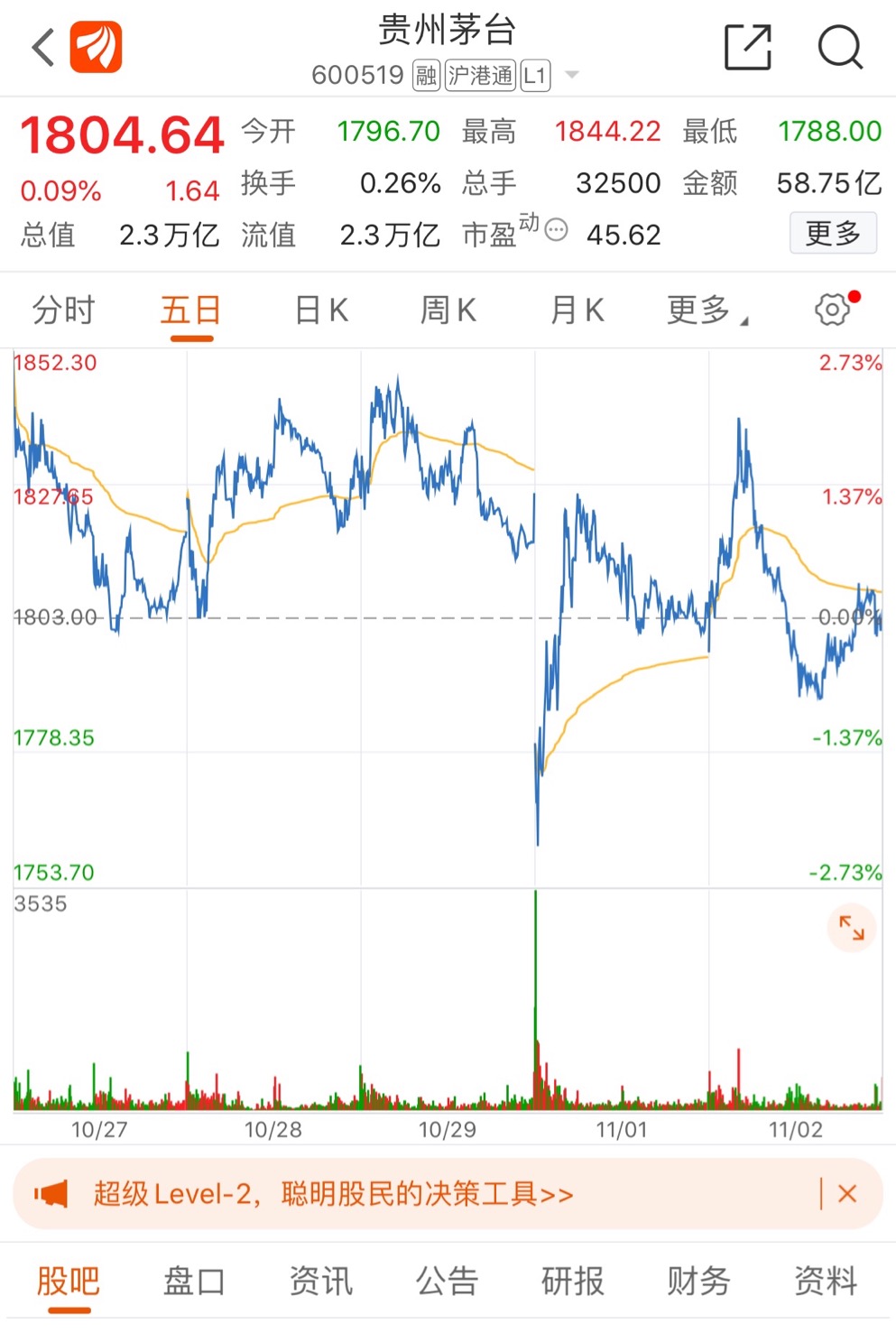Tap the 融 margin trading badge
896x1333 pixels.
pyautogui.click(x=425, y=76)
